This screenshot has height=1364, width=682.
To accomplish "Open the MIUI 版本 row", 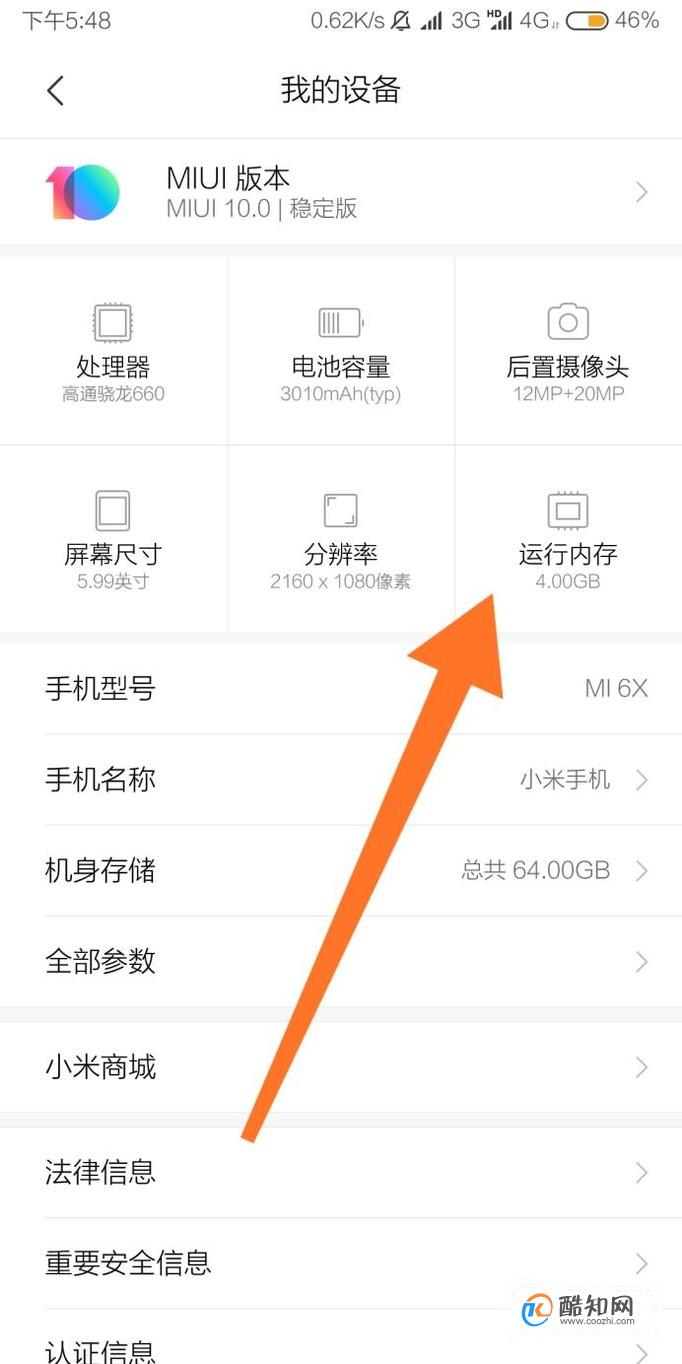I will pos(340,192).
